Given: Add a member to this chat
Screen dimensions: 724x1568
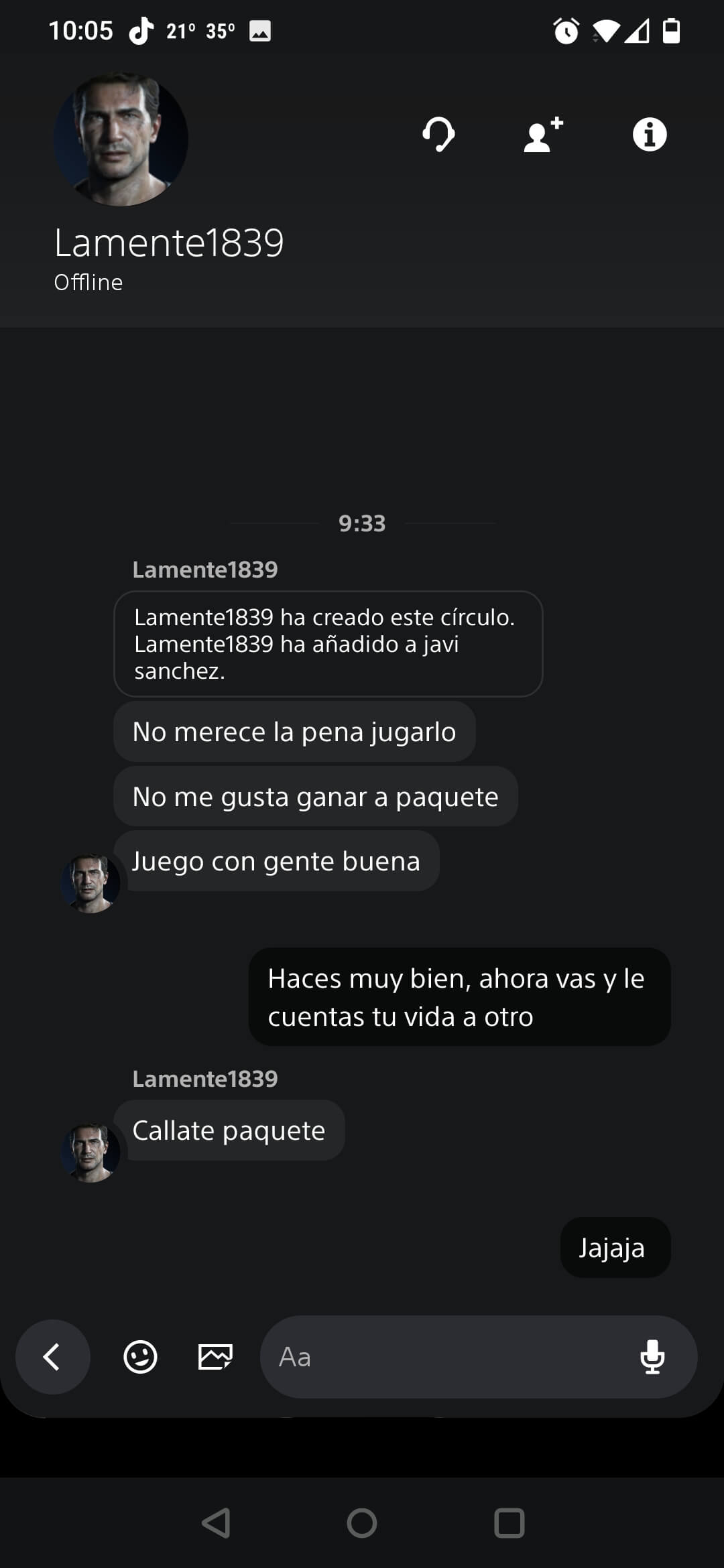Looking at the screenshot, I should (543, 134).
